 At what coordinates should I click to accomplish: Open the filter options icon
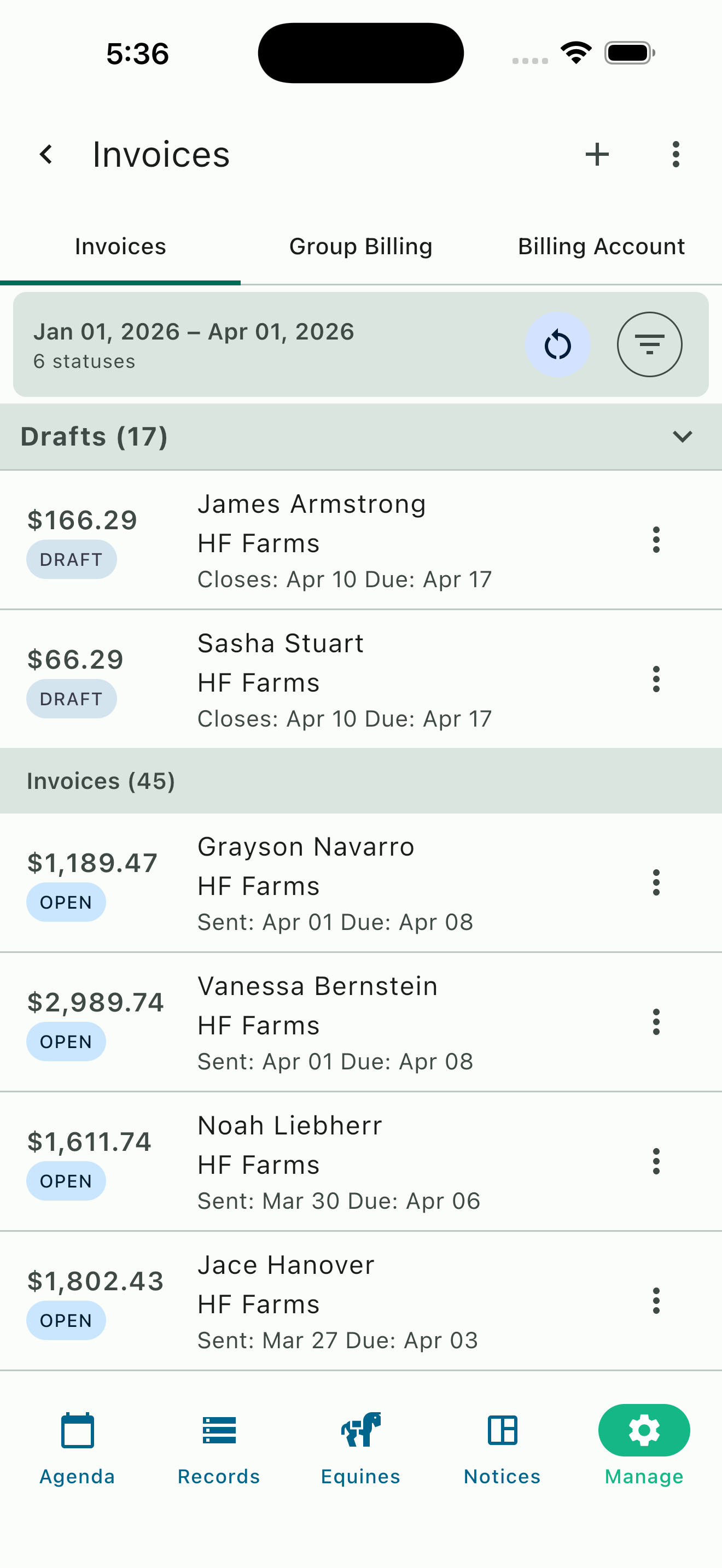[x=650, y=344]
